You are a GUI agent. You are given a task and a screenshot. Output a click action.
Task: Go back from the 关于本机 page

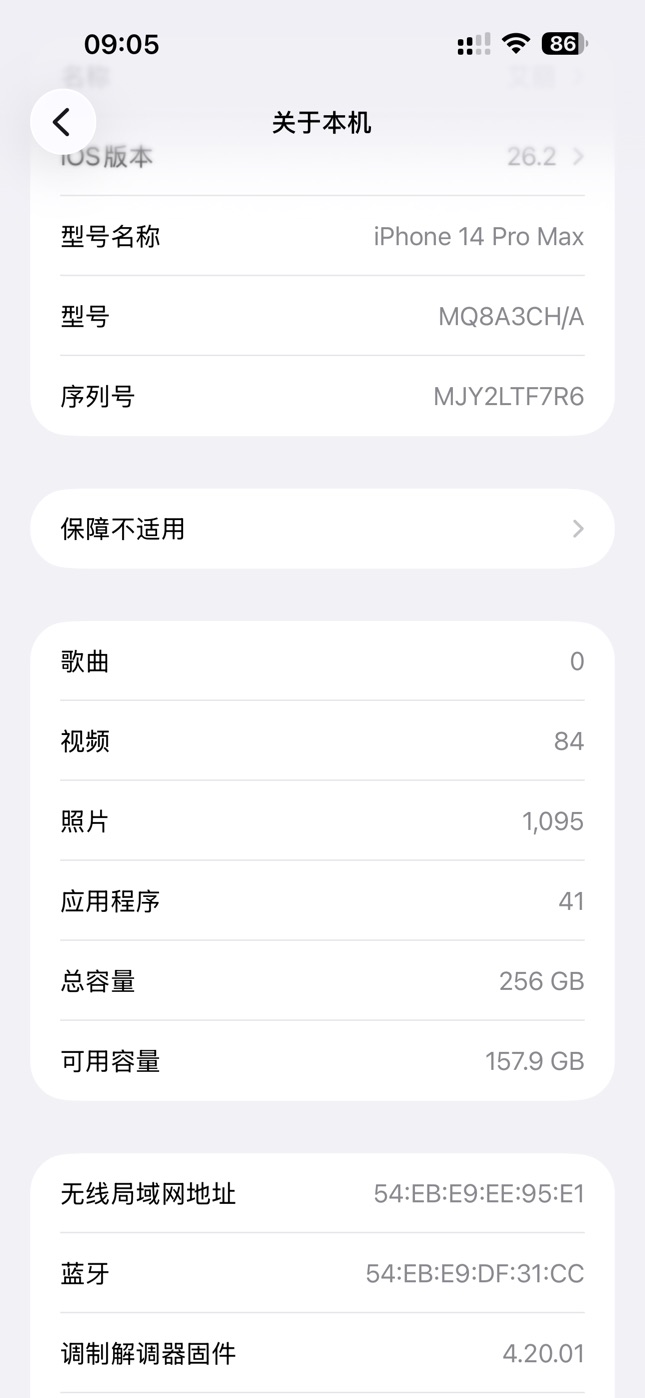click(62, 122)
